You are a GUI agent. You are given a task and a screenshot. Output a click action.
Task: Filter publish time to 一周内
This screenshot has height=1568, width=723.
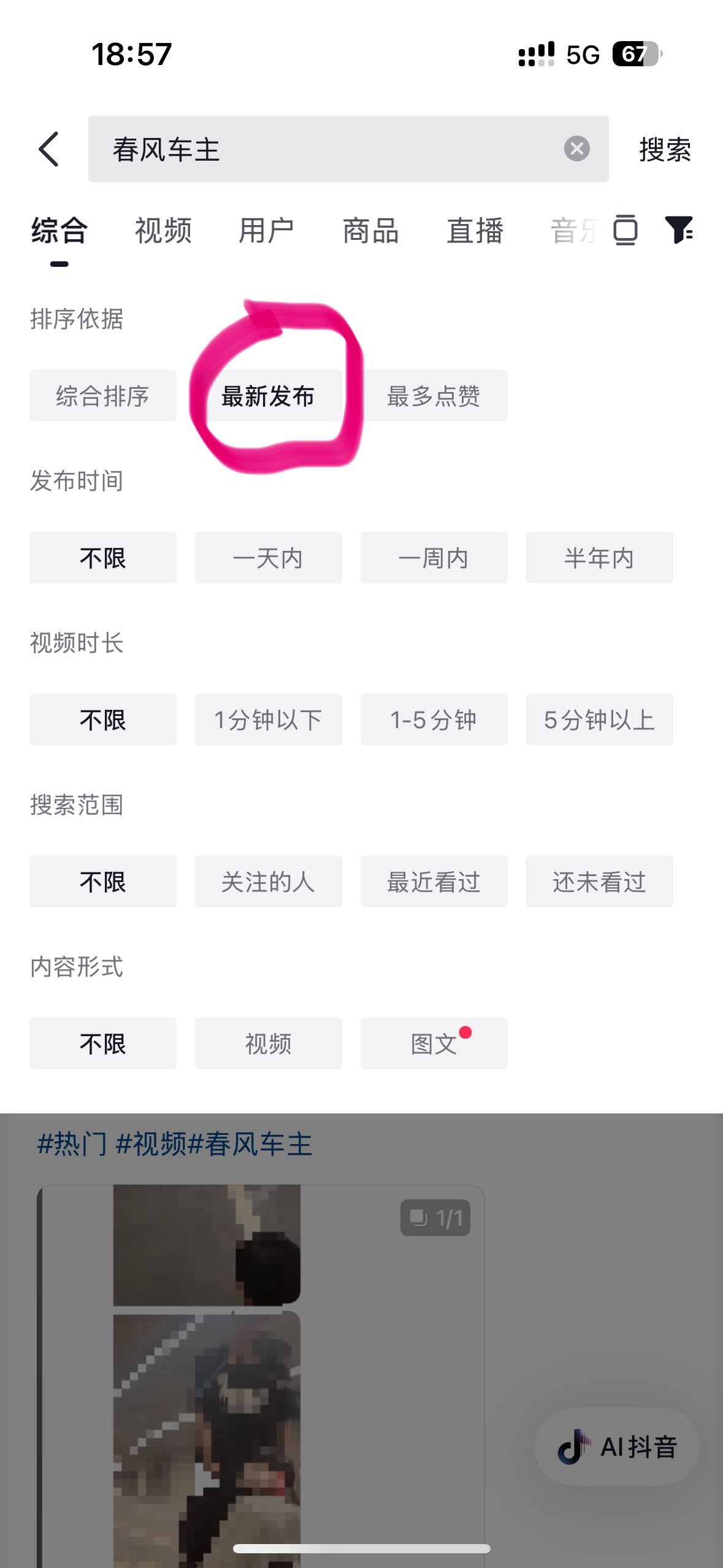tap(434, 558)
